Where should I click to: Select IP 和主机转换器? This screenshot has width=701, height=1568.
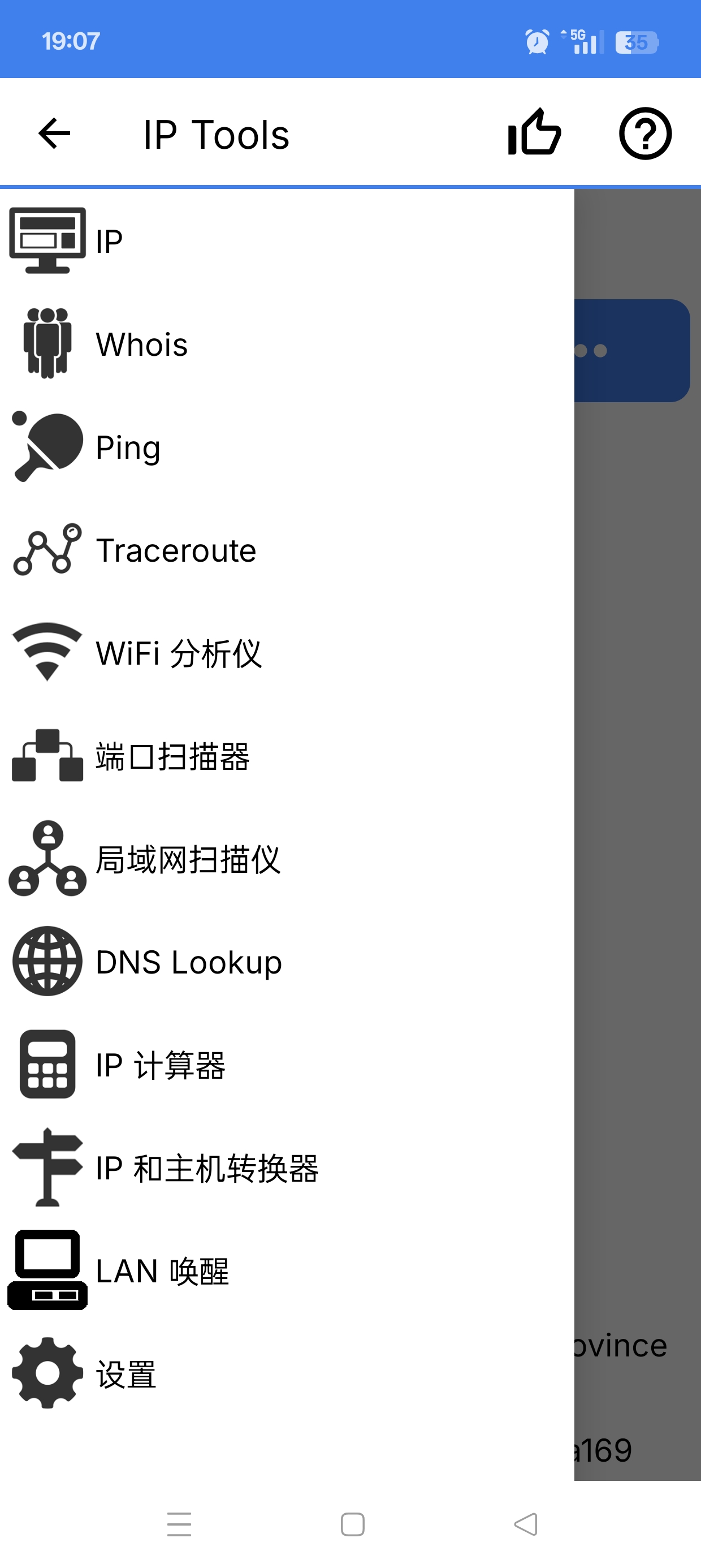tap(287, 1168)
